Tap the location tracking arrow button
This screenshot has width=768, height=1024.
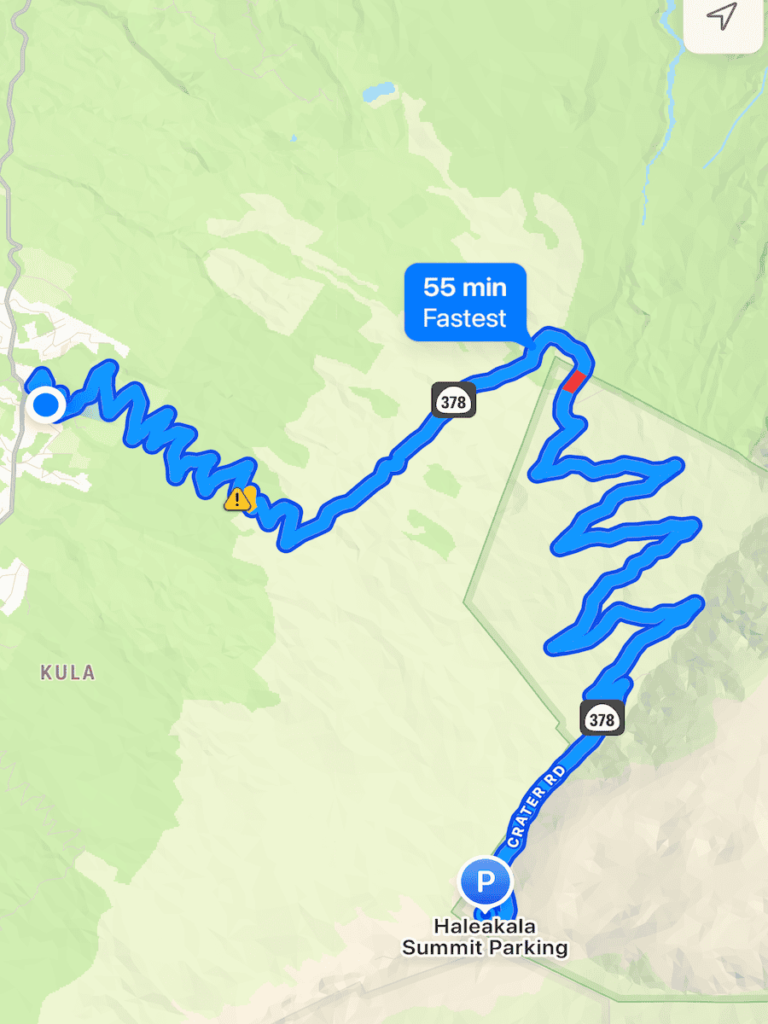tap(722, 17)
